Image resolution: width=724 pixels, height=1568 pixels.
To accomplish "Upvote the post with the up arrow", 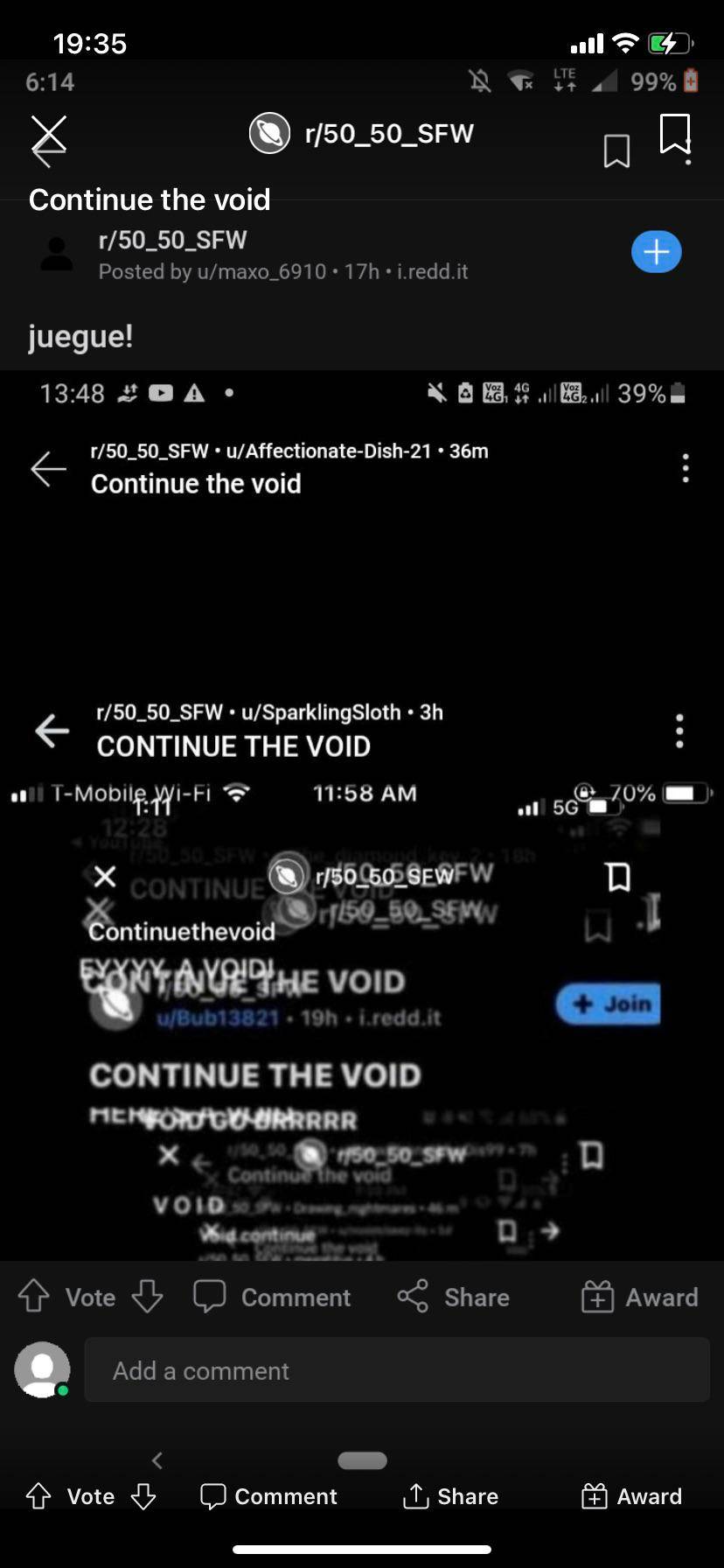I will (33, 1297).
